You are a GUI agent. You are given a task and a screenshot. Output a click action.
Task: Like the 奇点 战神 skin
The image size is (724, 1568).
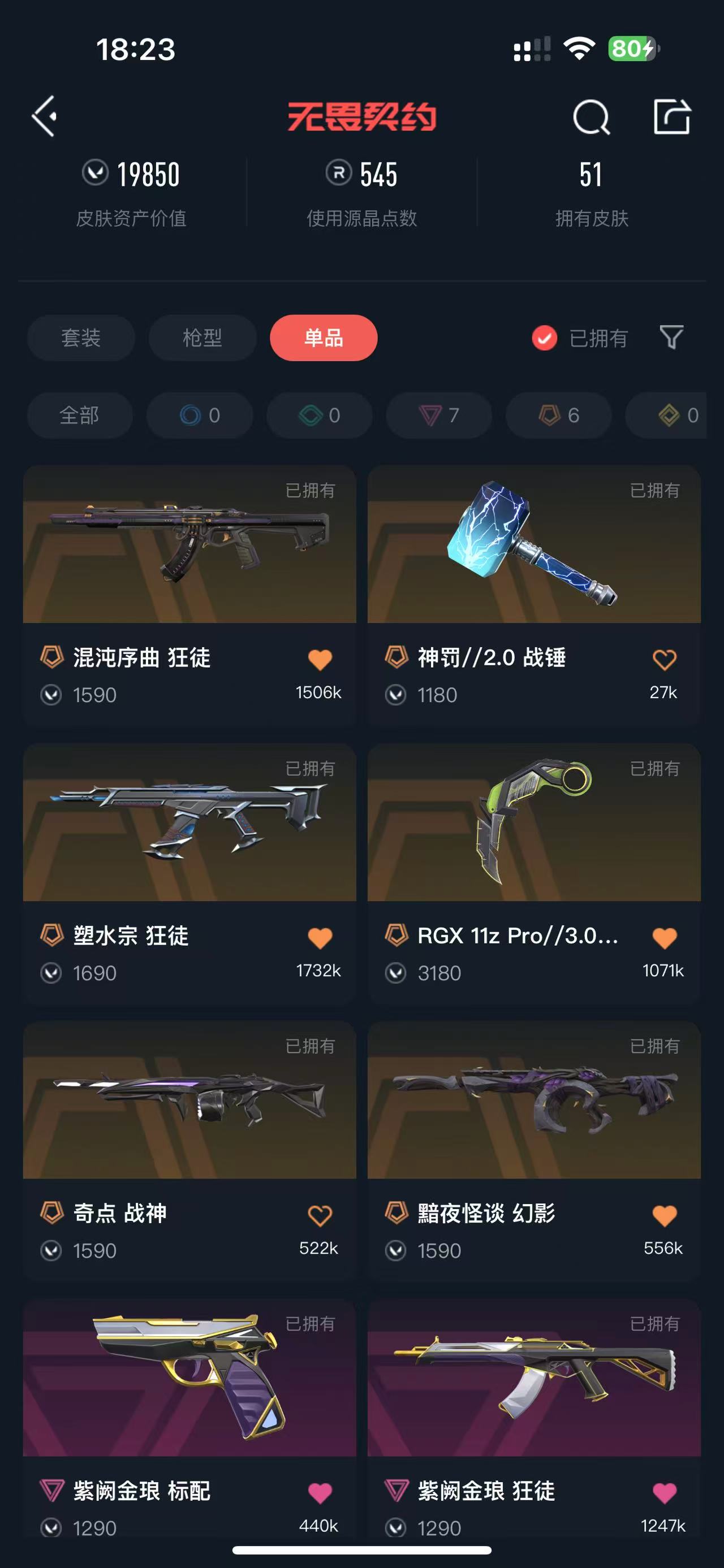pyautogui.click(x=320, y=1215)
